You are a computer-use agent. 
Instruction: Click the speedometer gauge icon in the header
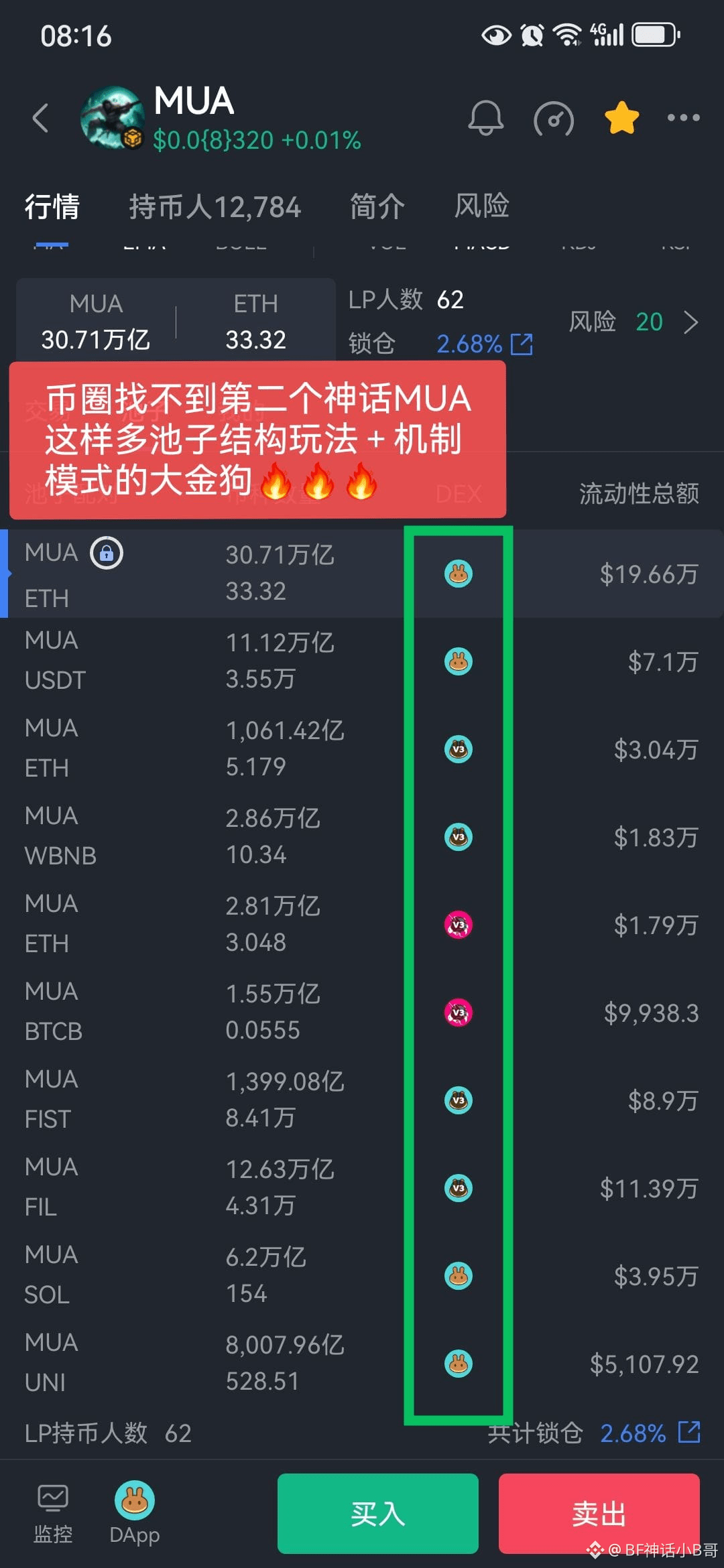[x=554, y=119]
